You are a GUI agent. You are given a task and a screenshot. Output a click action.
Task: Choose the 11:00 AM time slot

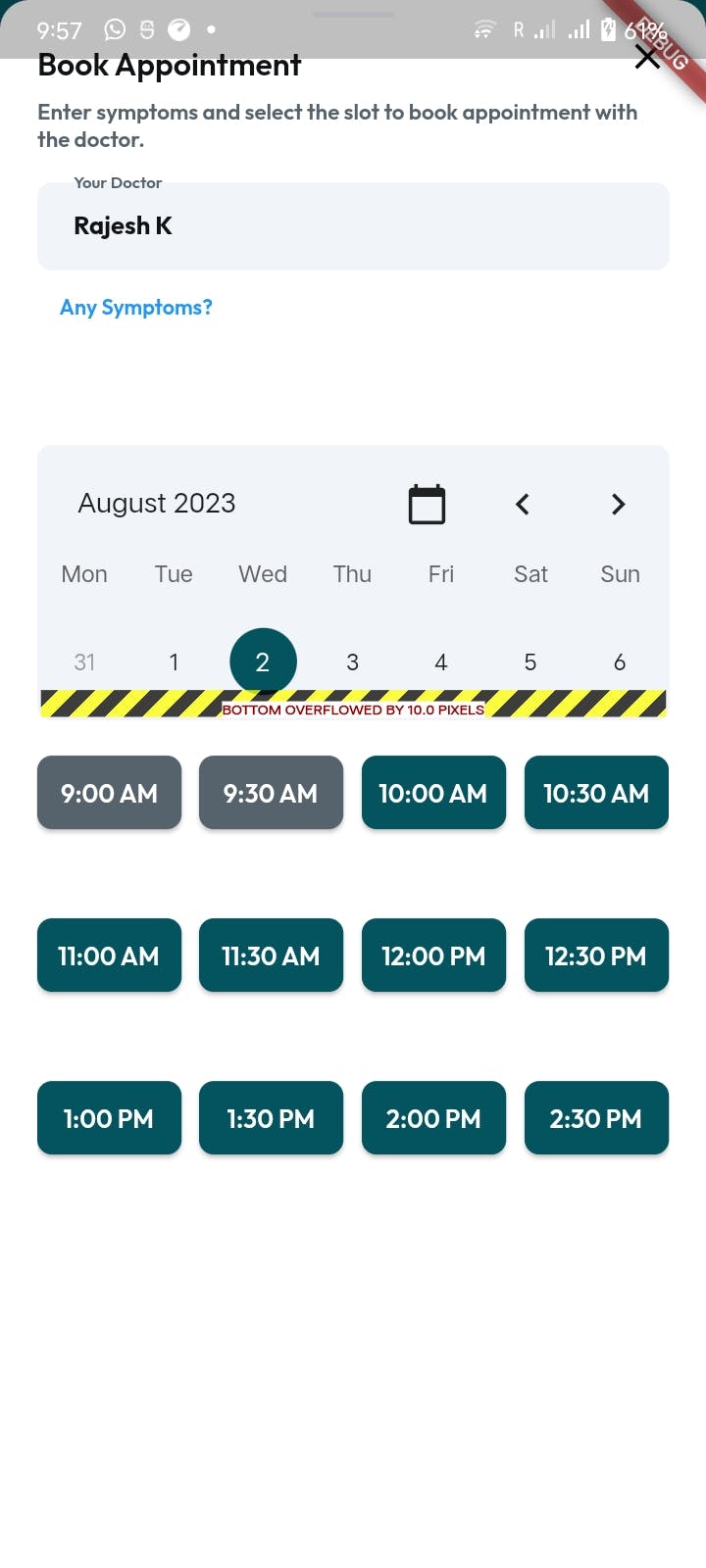(109, 955)
